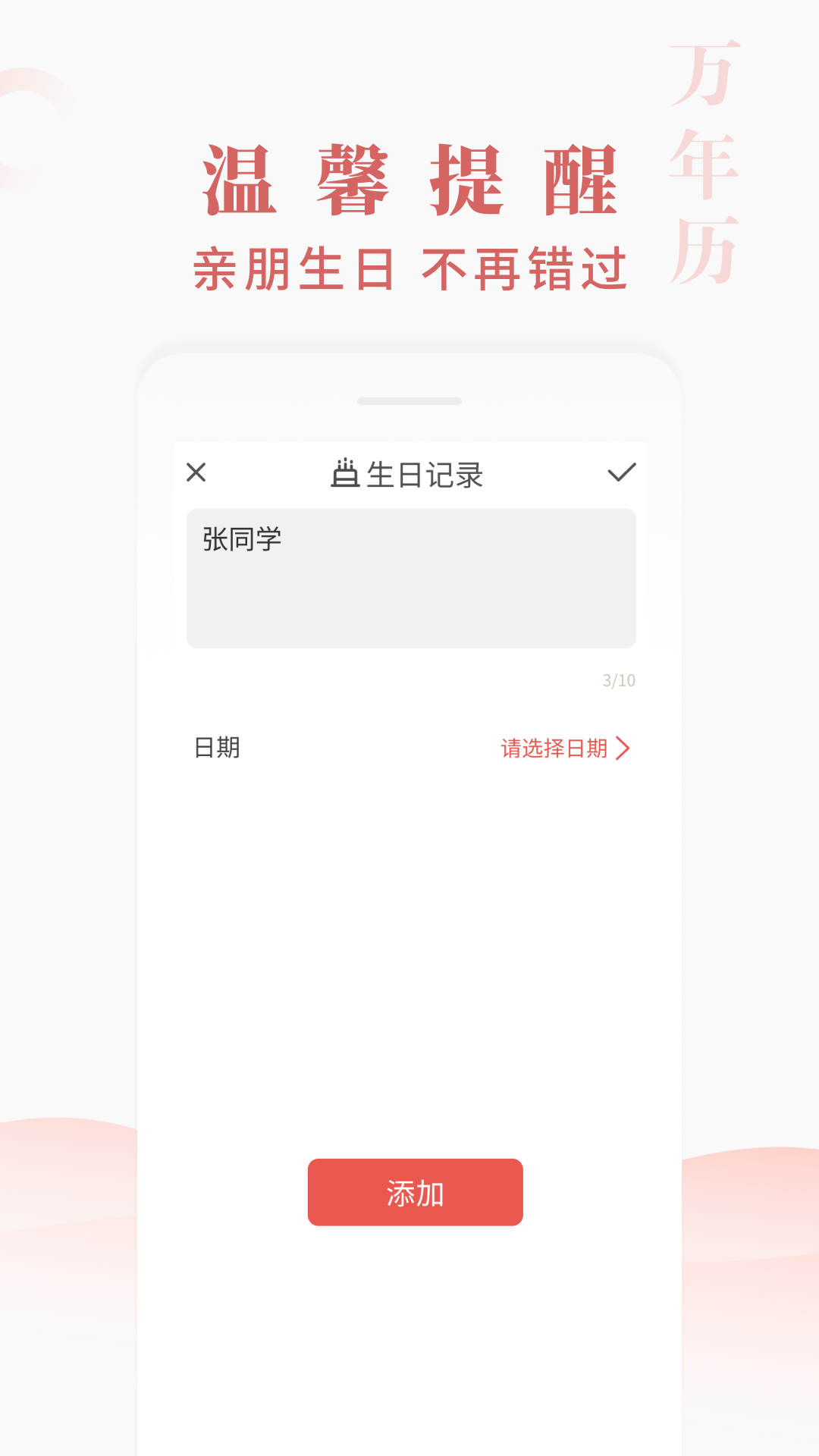
Task: Tap the 3/10 character counter
Action: (x=618, y=681)
